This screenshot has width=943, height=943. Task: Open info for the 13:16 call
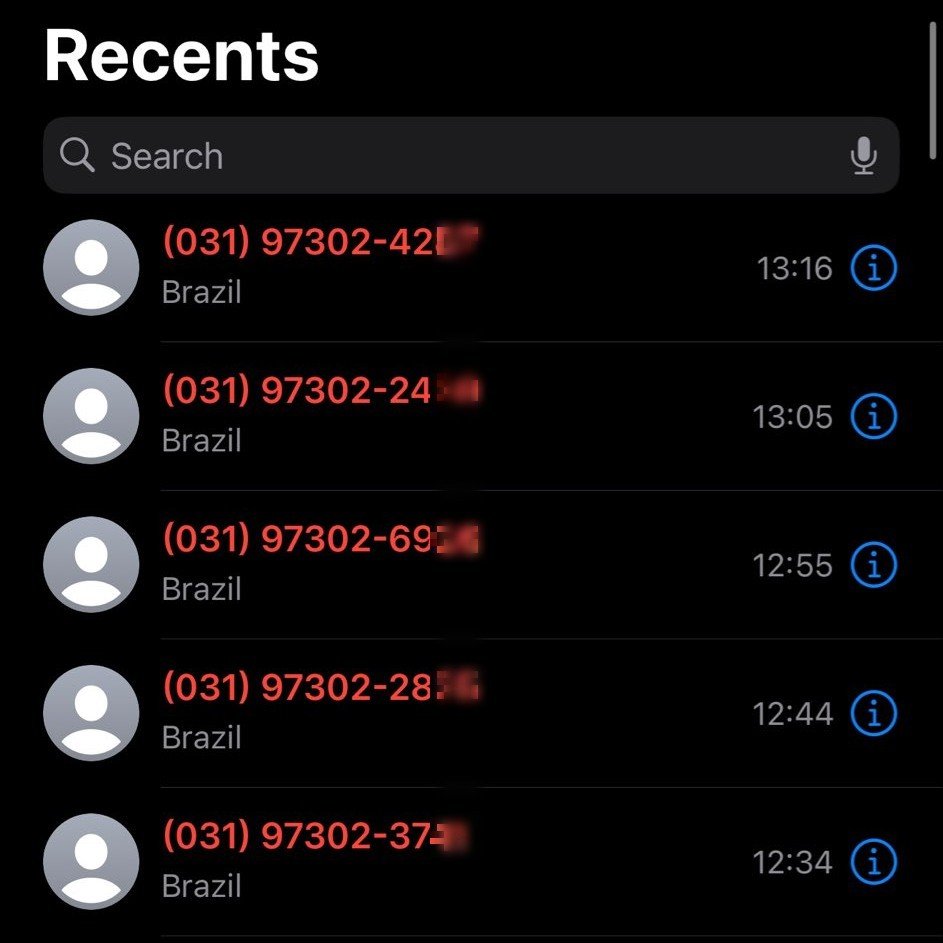[x=873, y=268]
